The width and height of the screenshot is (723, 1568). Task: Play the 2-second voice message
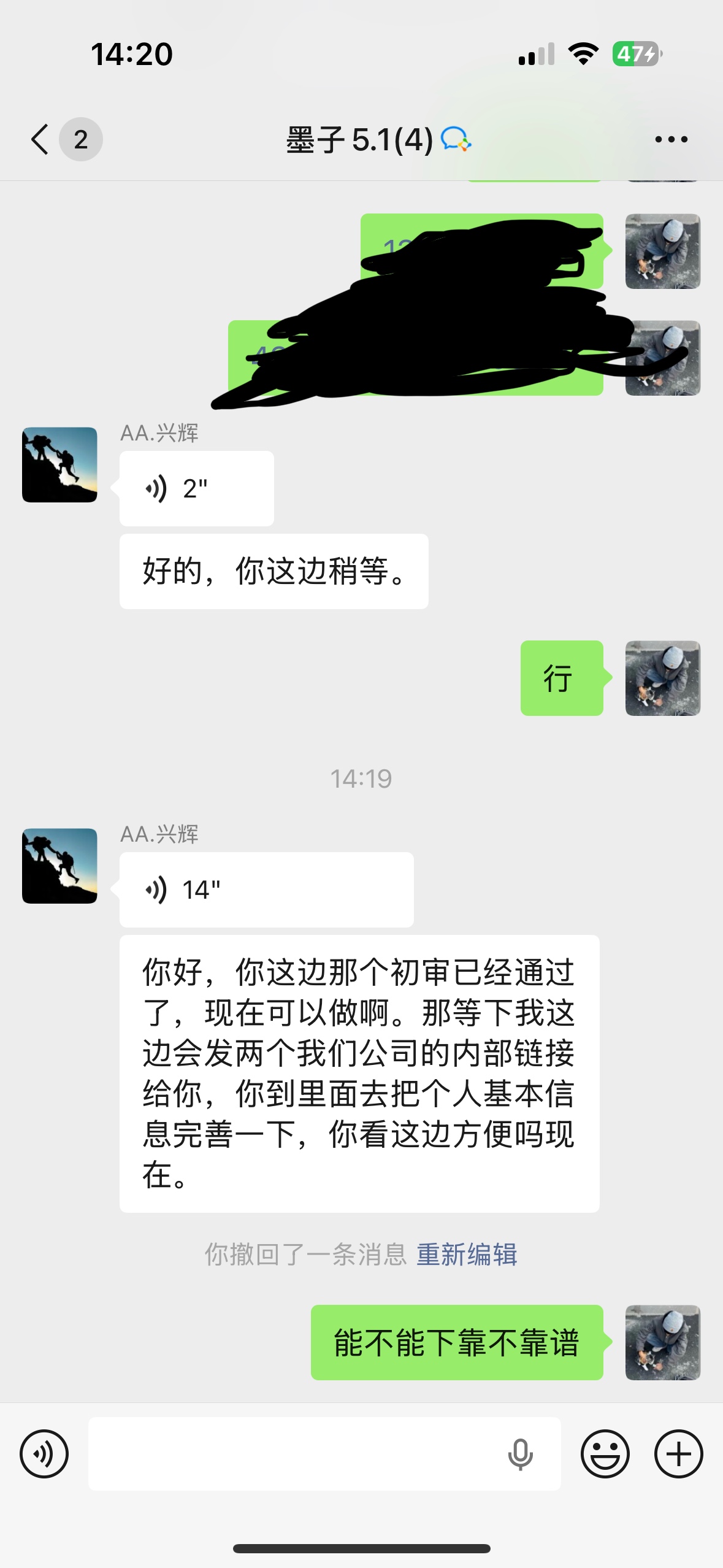pyautogui.click(x=196, y=488)
